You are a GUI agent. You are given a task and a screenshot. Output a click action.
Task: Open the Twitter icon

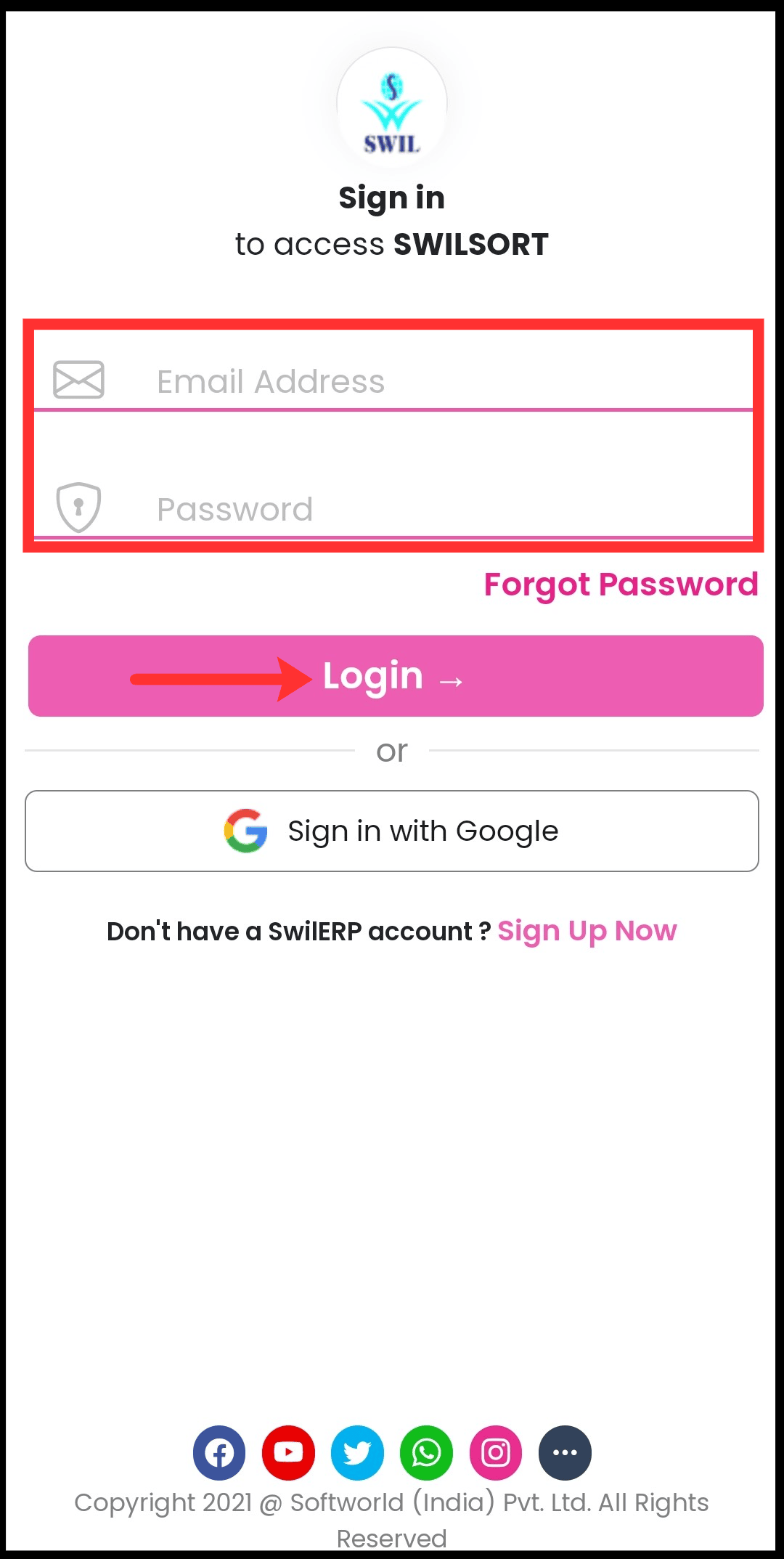[357, 1453]
